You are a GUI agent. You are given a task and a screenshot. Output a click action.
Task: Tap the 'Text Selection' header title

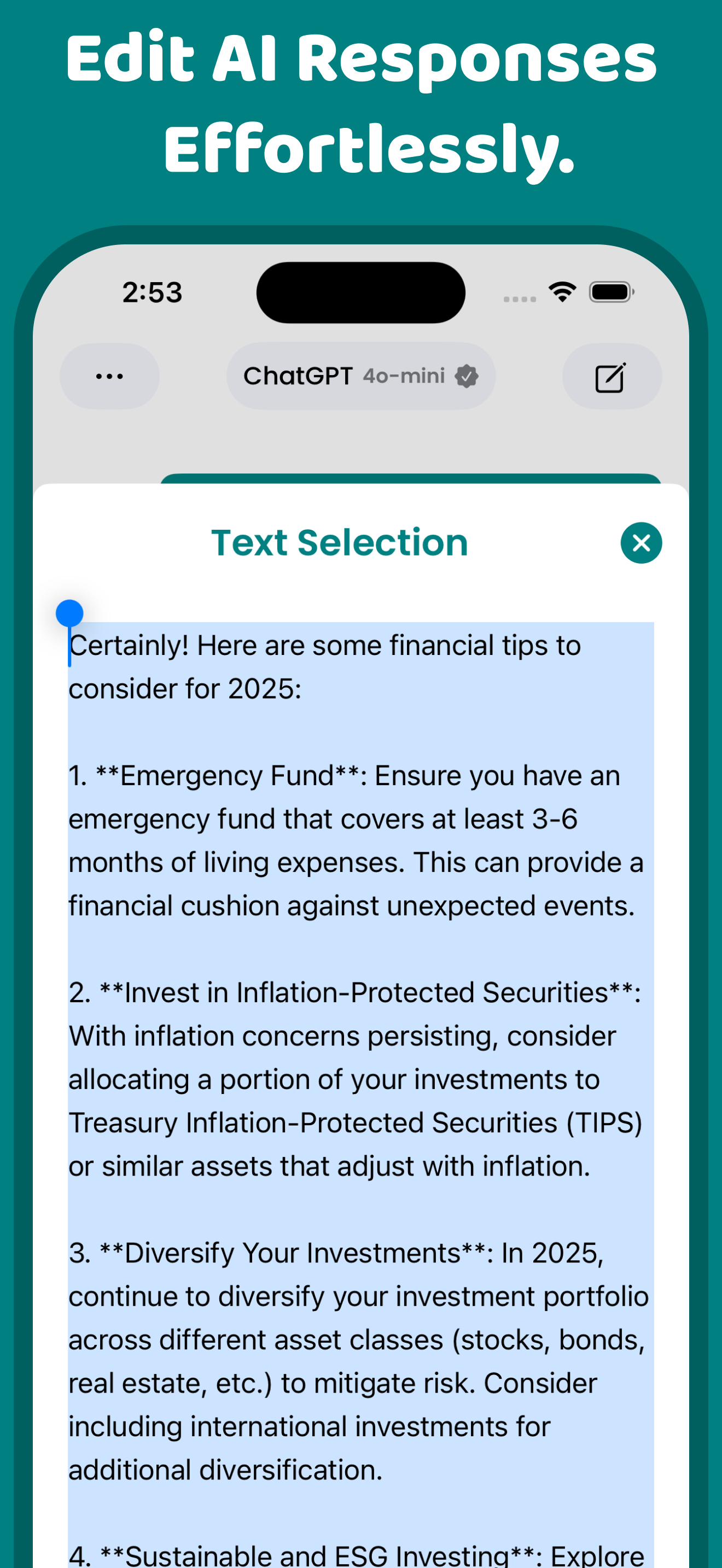click(x=339, y=542)
